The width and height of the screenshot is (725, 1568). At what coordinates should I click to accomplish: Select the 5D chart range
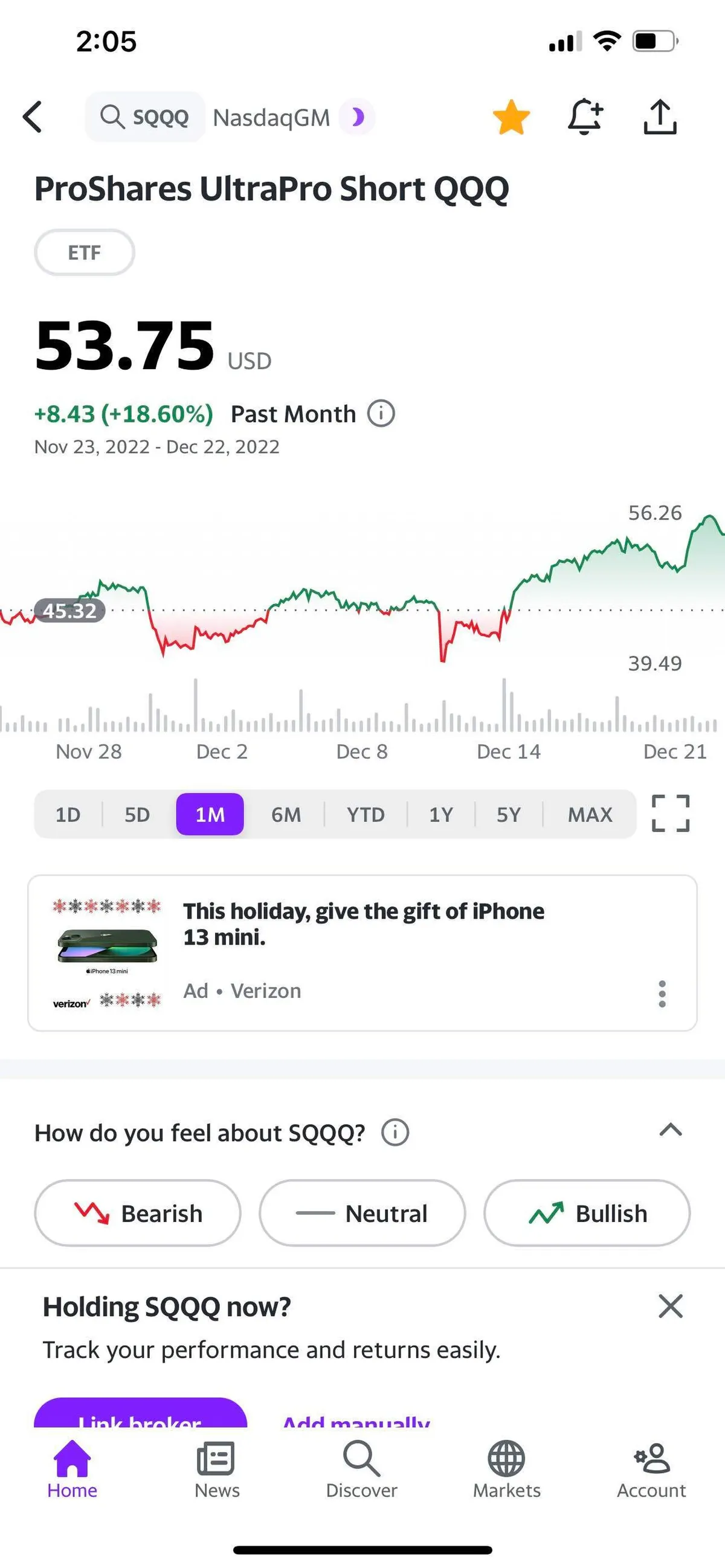click(x=137, y=814)
